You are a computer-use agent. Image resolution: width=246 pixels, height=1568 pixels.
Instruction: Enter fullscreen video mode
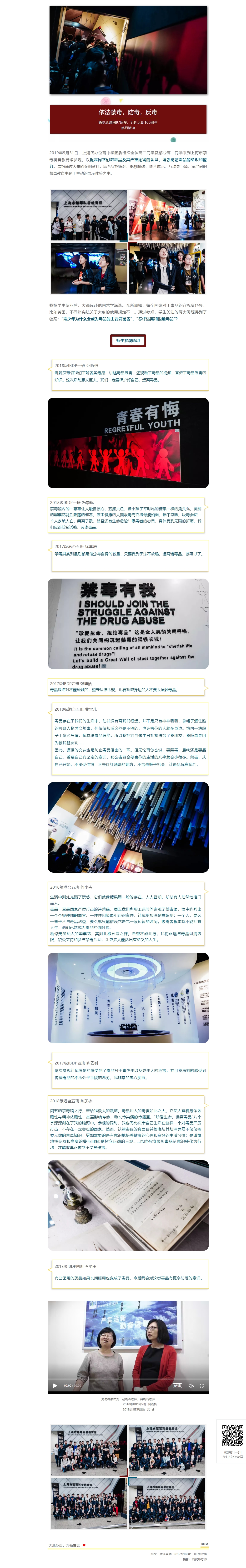[x=201, y=1386]
